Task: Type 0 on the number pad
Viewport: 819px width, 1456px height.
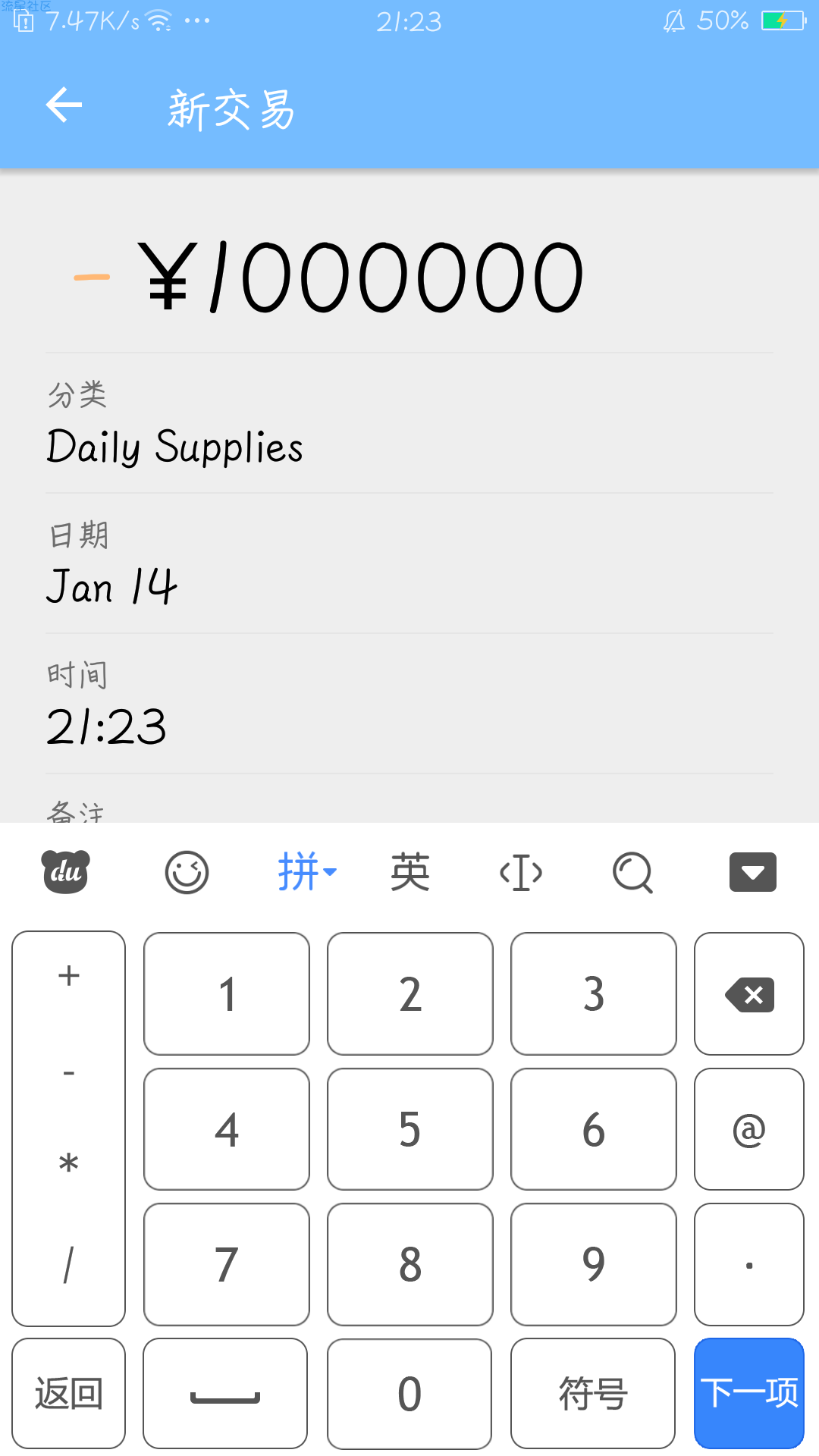Action: pyautogui.click(x=409, y=1393)
